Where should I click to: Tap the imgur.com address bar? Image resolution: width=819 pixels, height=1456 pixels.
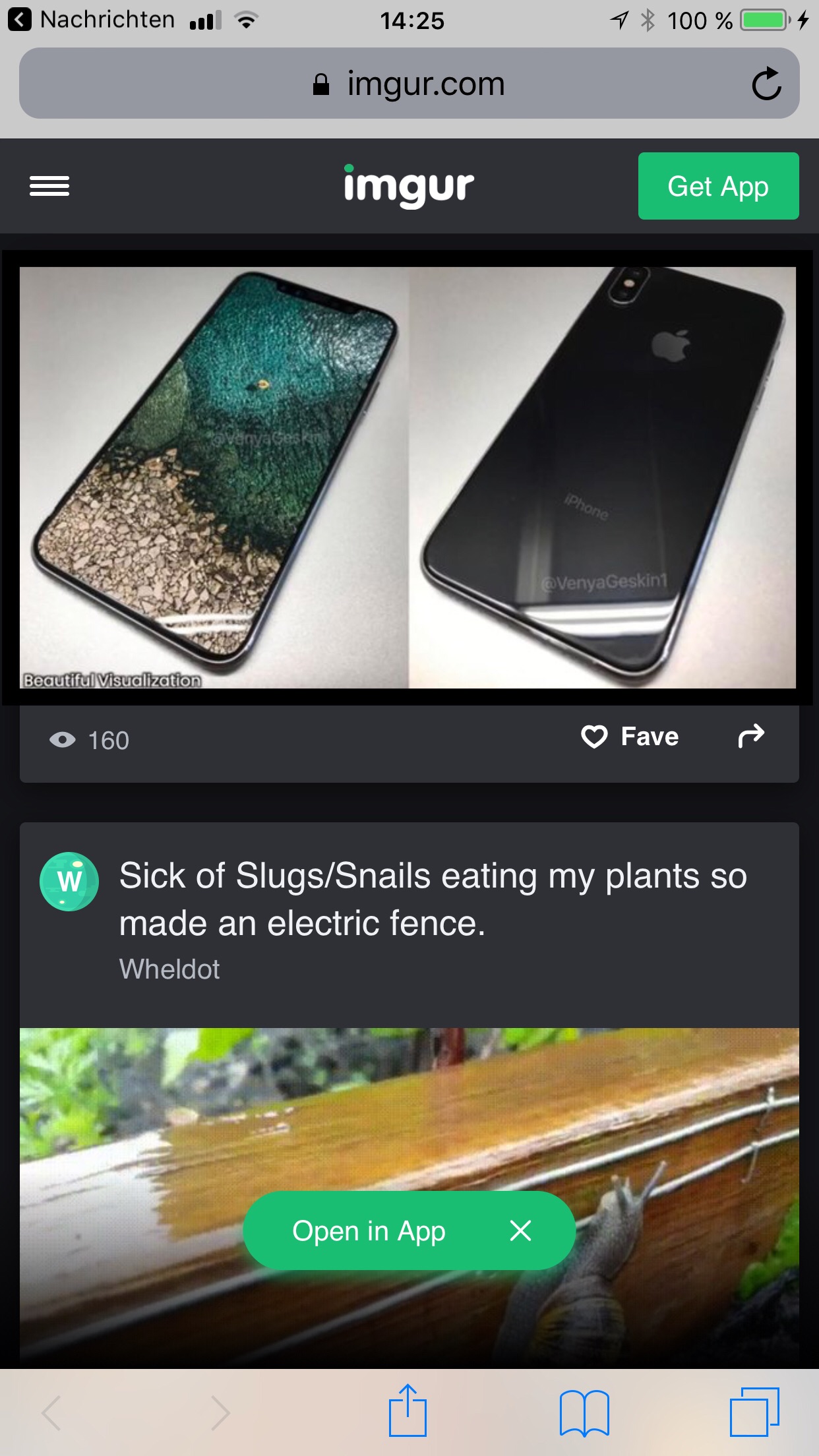[x=409, y=84]
